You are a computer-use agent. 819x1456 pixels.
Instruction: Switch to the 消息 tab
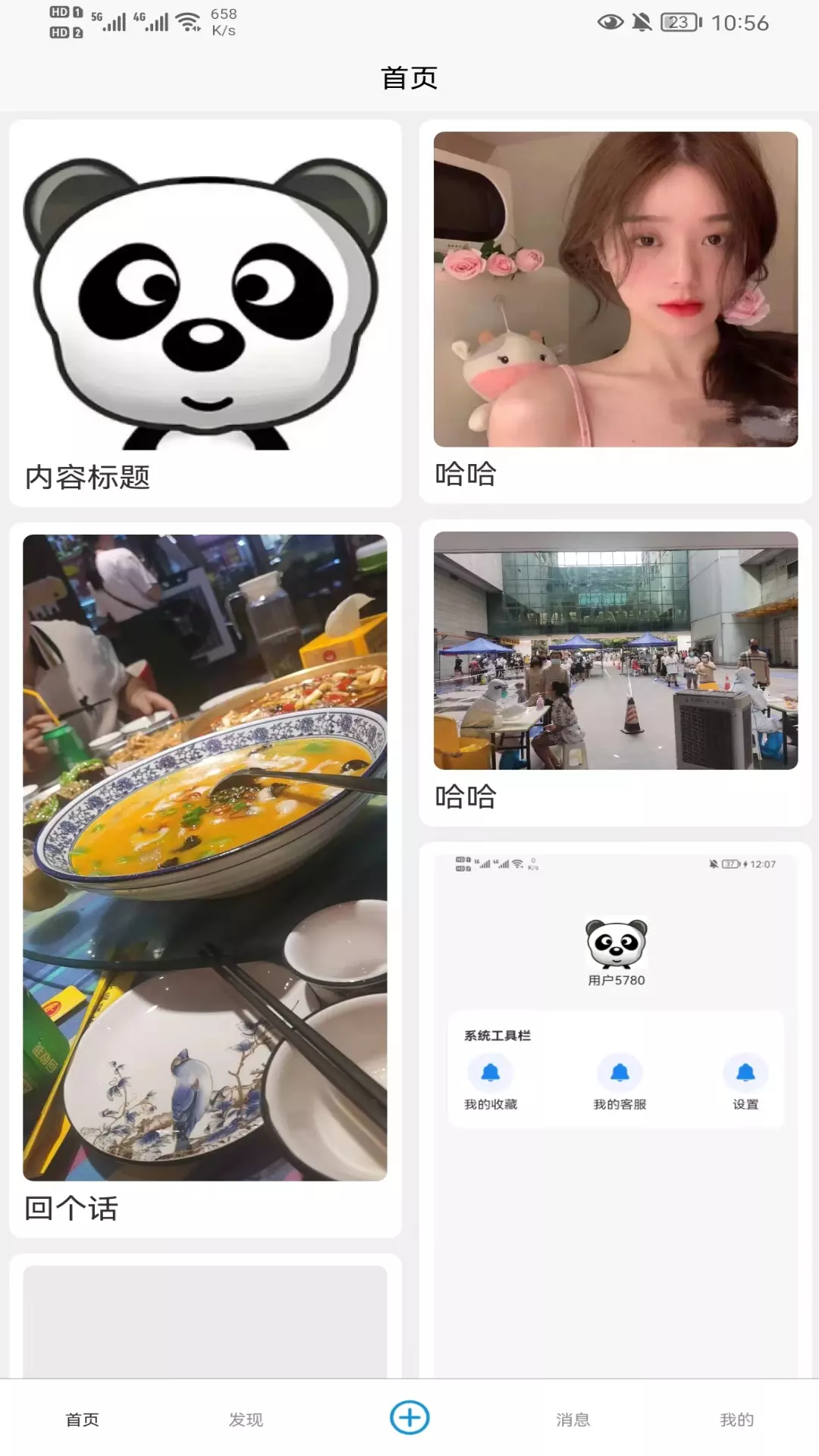point(573,1419)
